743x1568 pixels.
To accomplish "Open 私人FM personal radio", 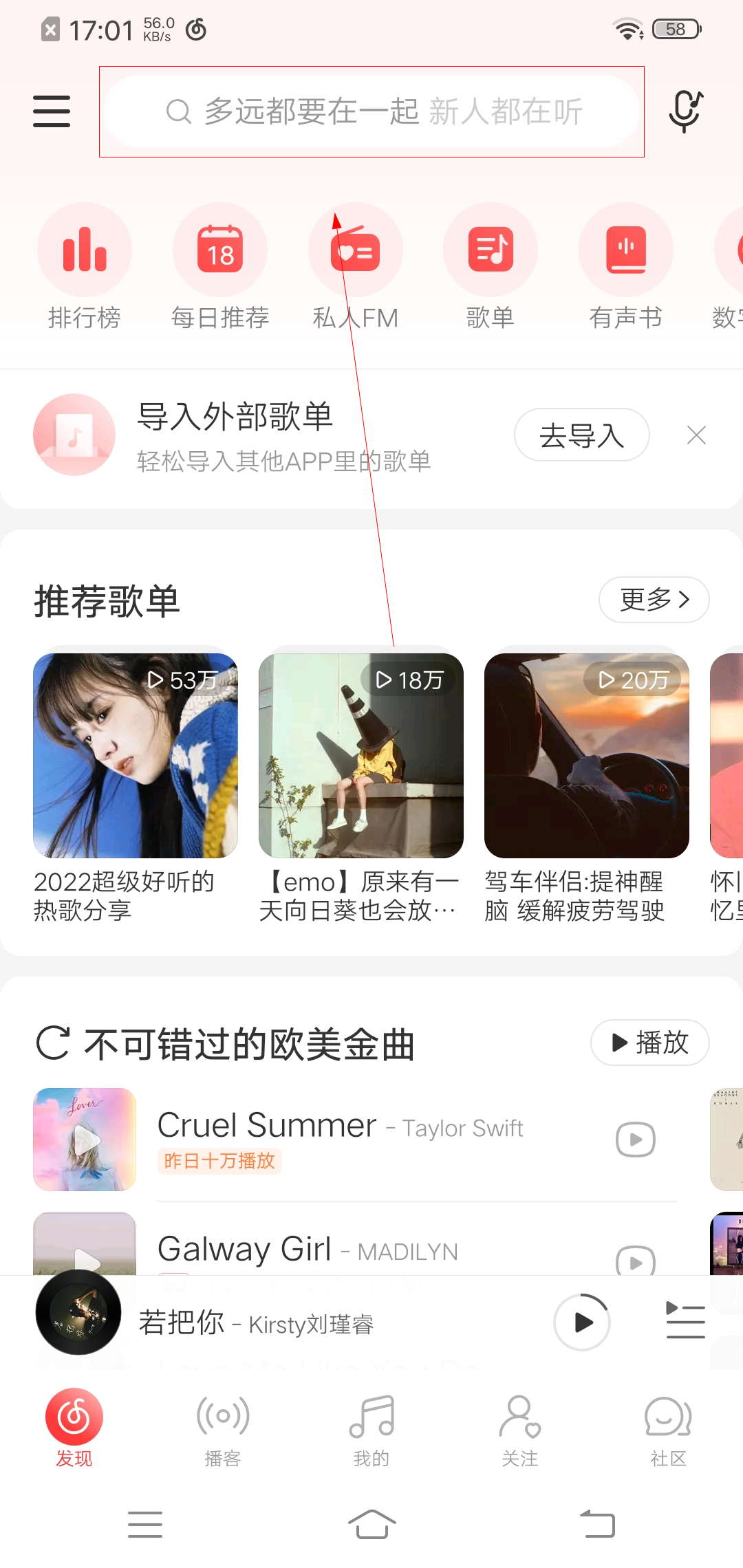I will coord(355,251).
